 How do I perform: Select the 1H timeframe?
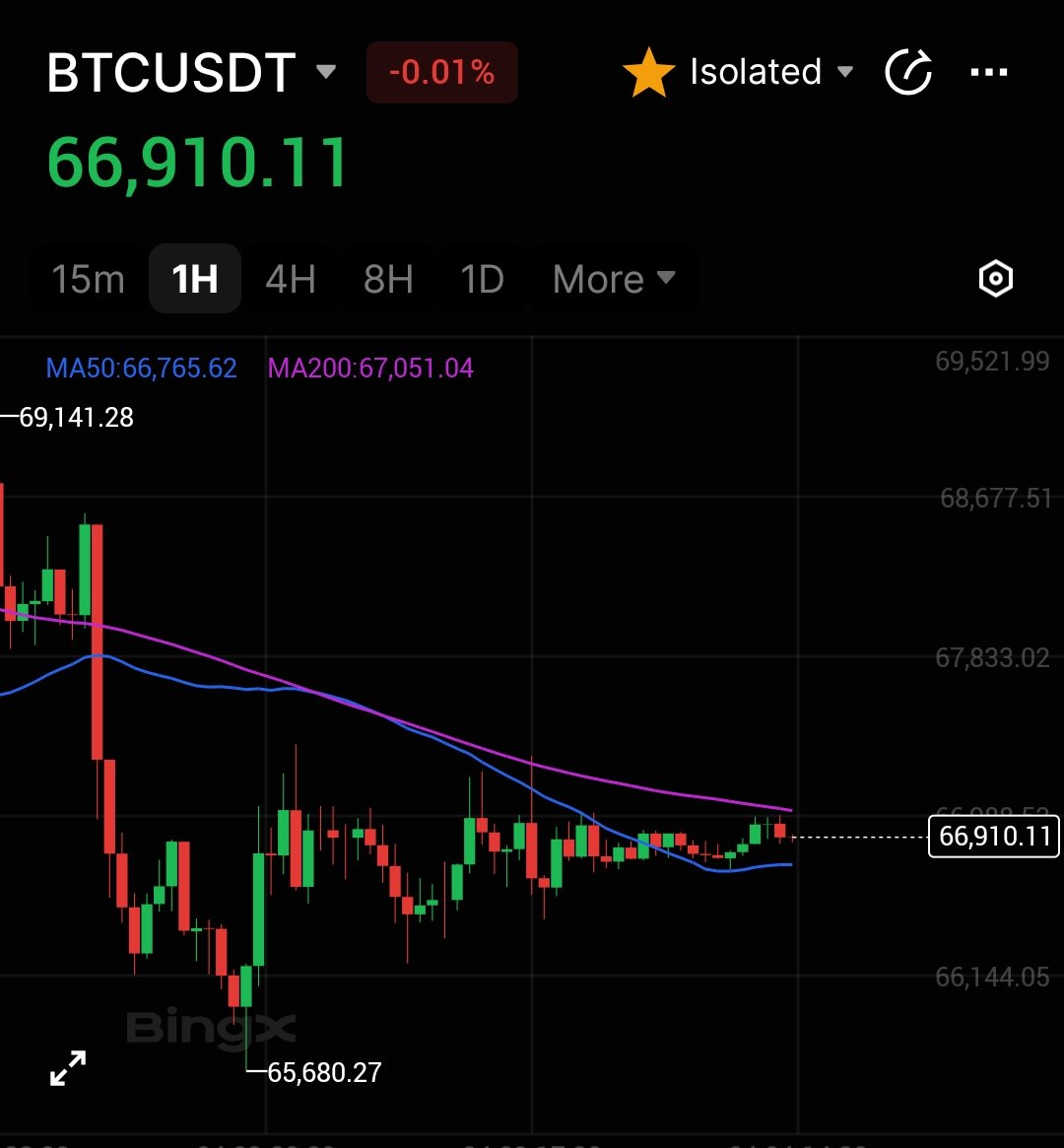(195, 280)
